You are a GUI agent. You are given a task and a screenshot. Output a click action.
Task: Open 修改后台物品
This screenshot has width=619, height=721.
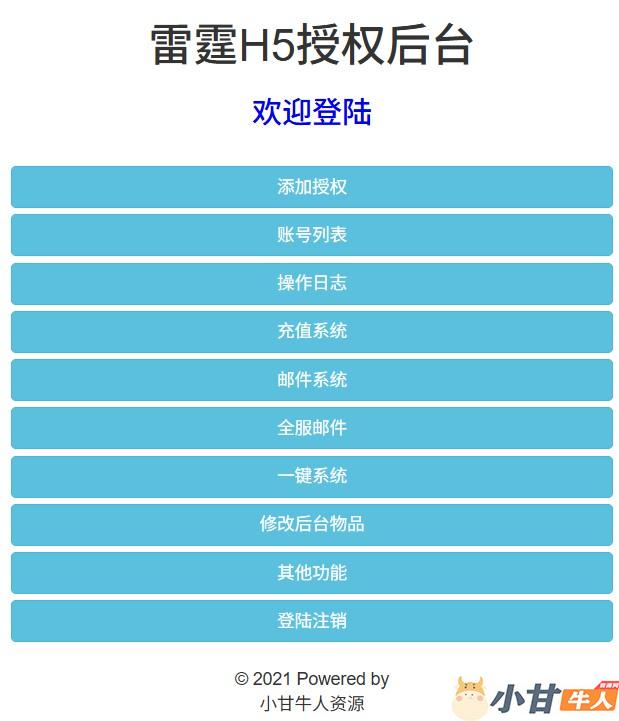point(311,524)
